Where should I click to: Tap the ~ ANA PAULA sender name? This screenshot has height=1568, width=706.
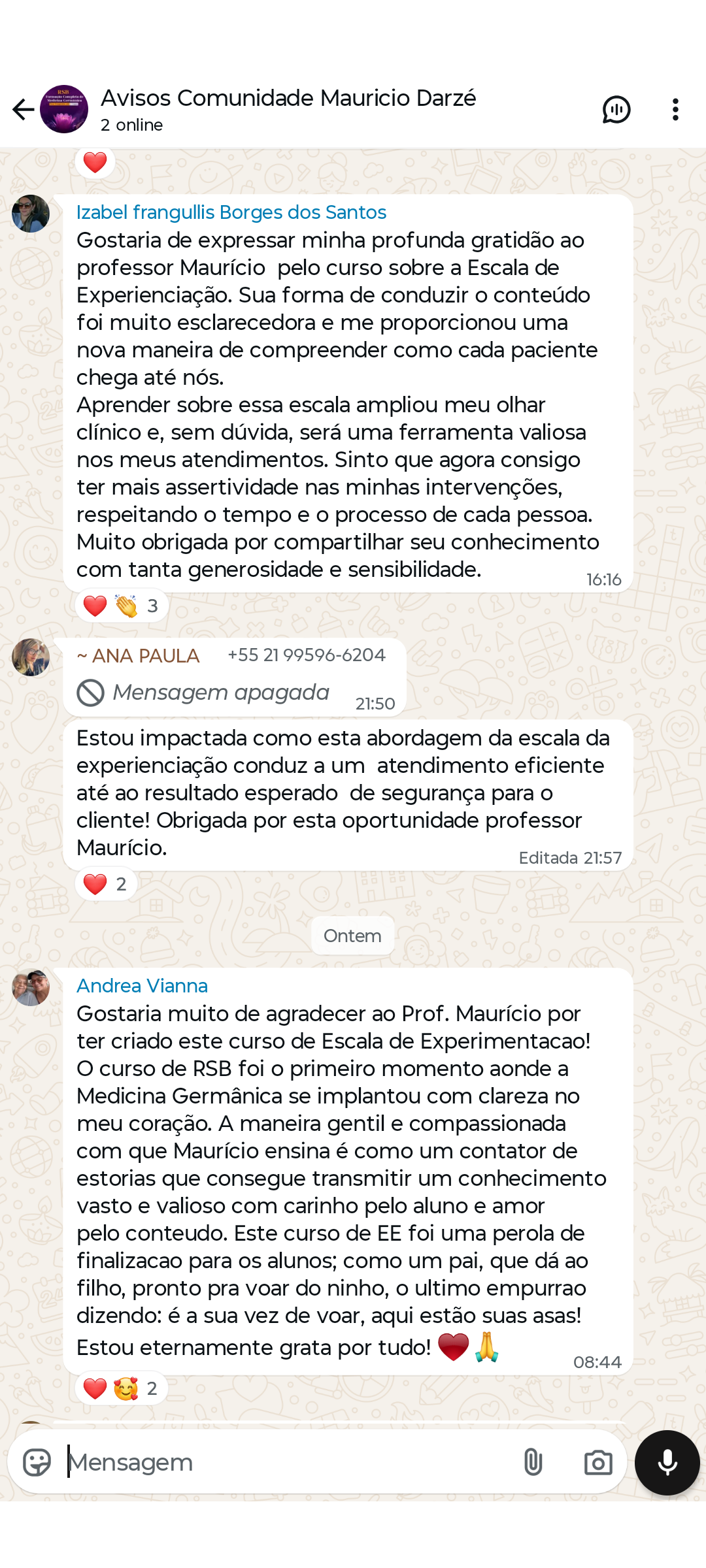click(139, 655)
